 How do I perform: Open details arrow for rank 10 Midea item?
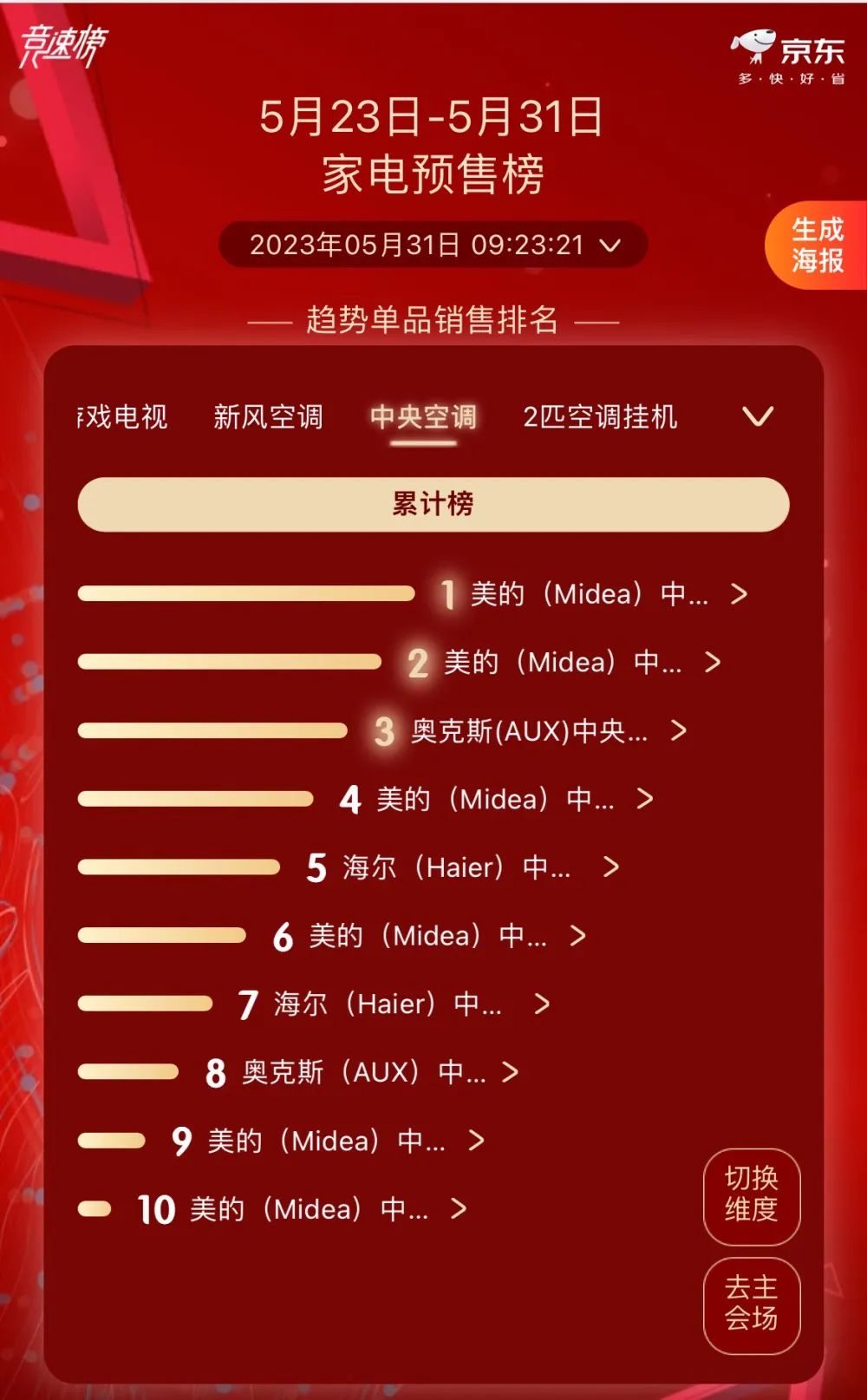(x=457, y=1207)
